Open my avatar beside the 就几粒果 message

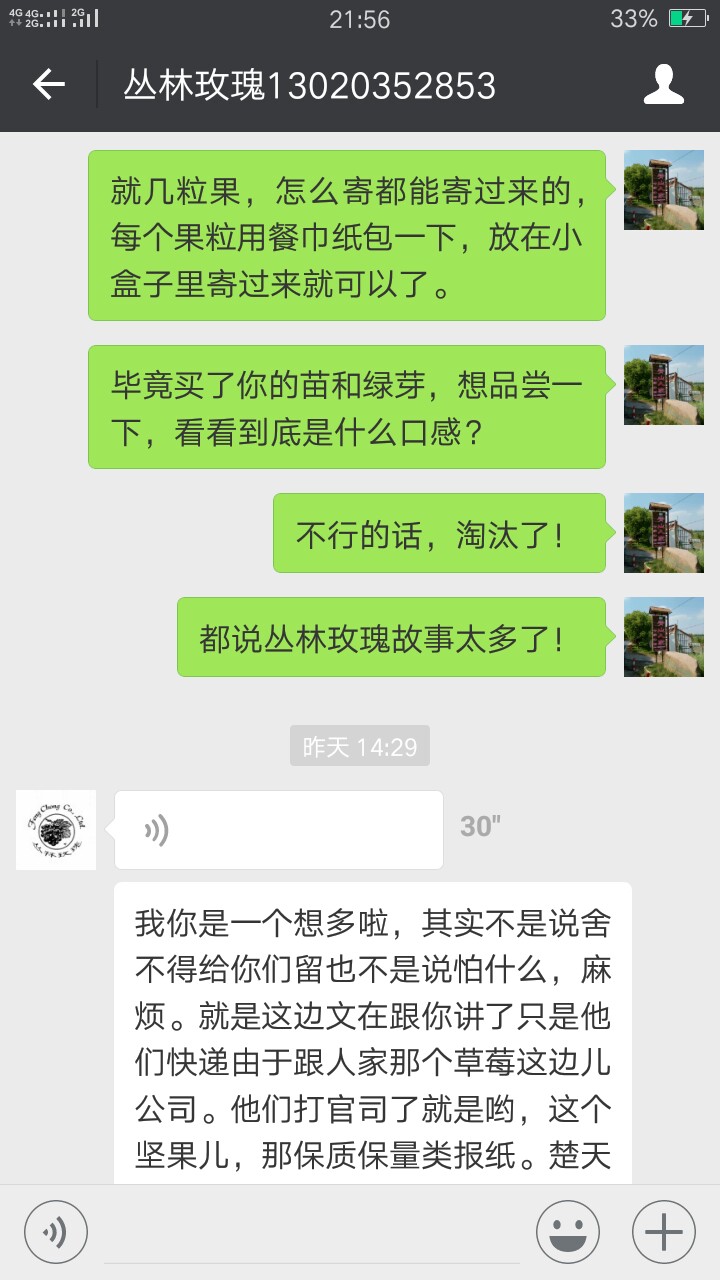pos(663,190)
